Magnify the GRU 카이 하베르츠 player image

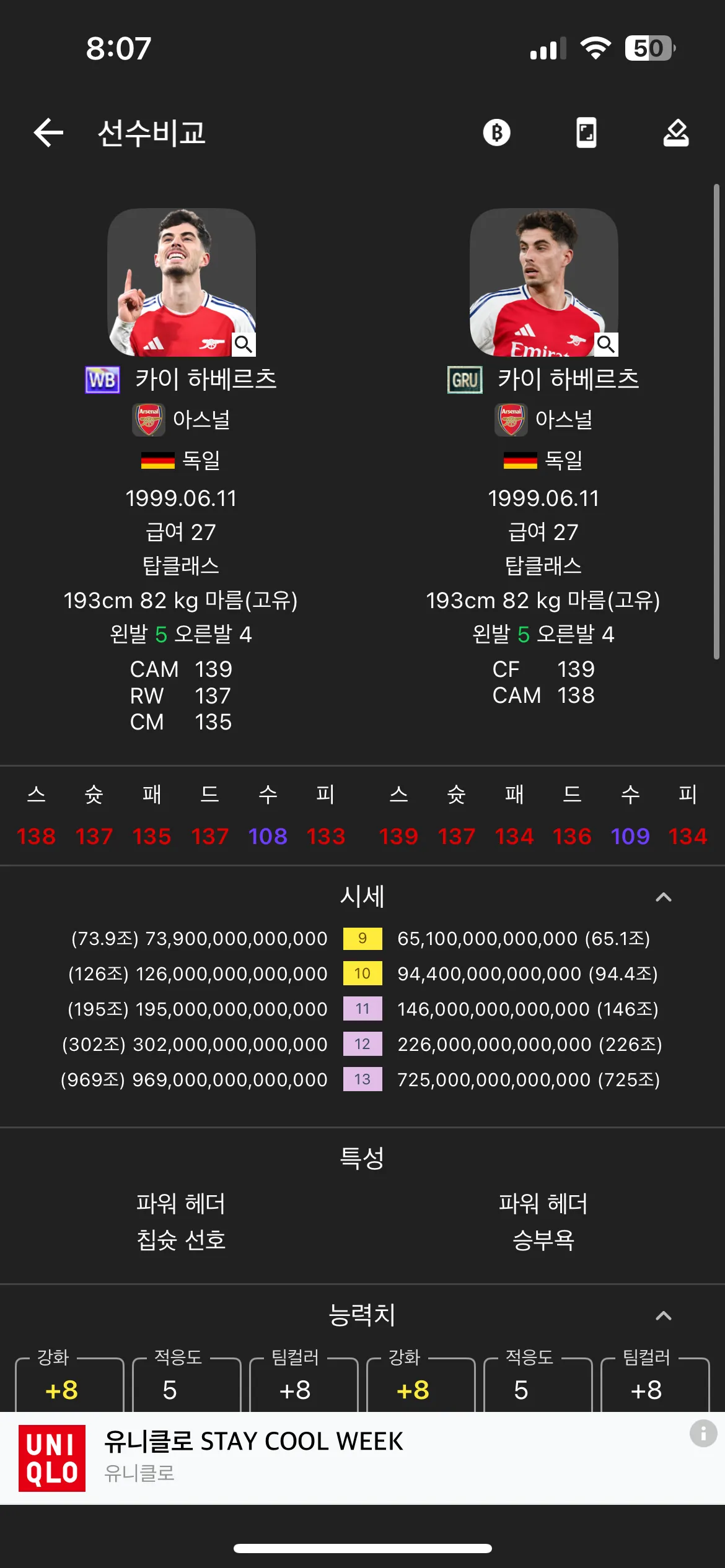(x=605, y=344)
